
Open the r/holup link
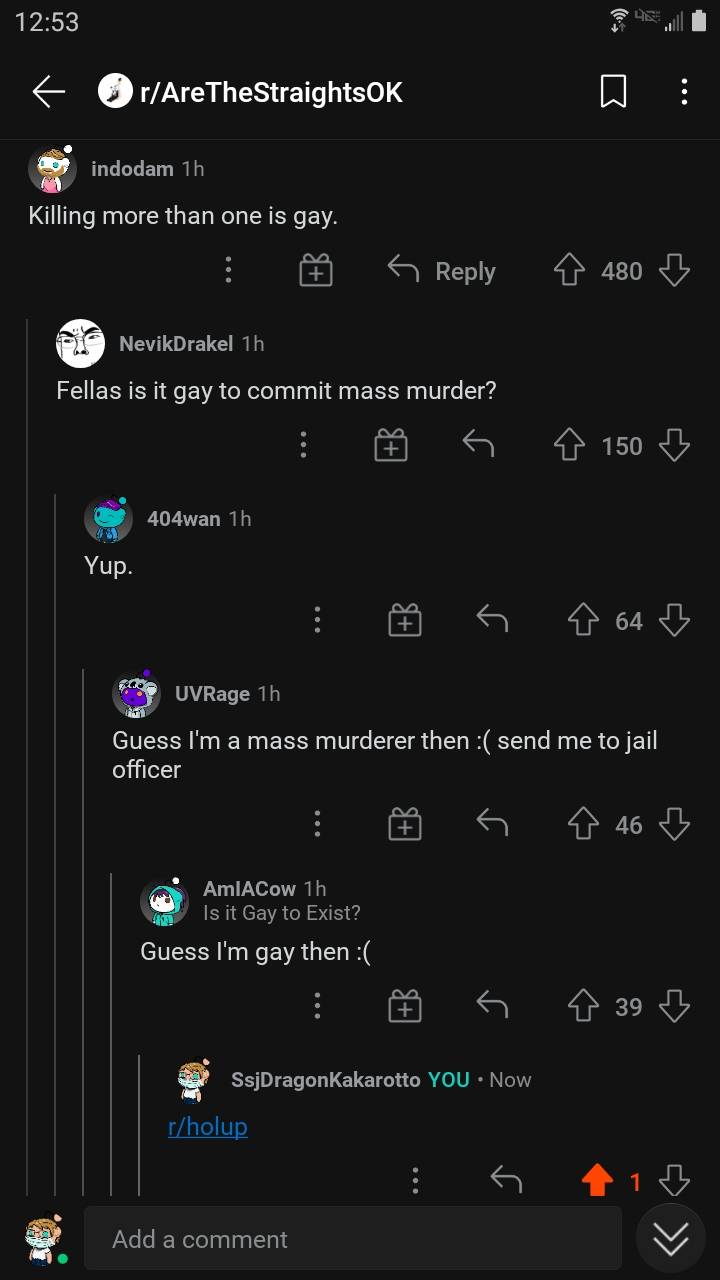tap(207, 1126)
